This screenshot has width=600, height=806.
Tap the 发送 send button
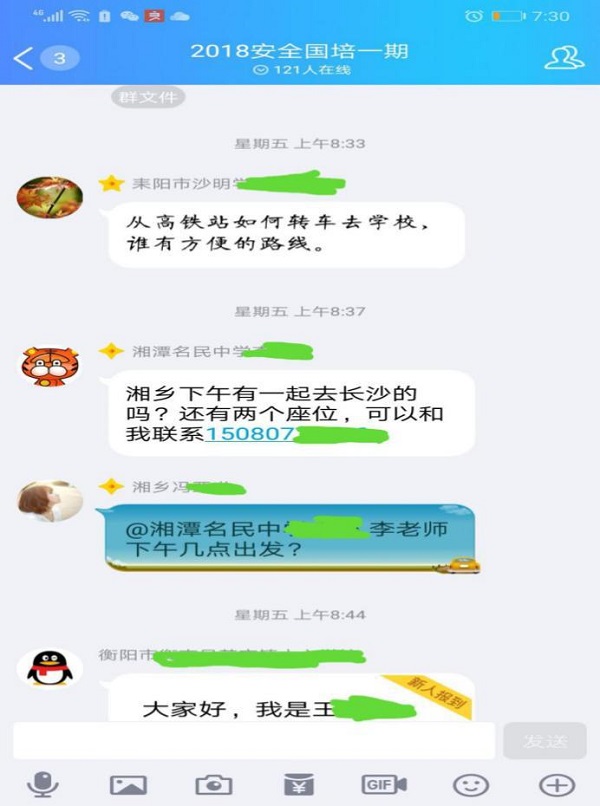[x=545, y=741]
